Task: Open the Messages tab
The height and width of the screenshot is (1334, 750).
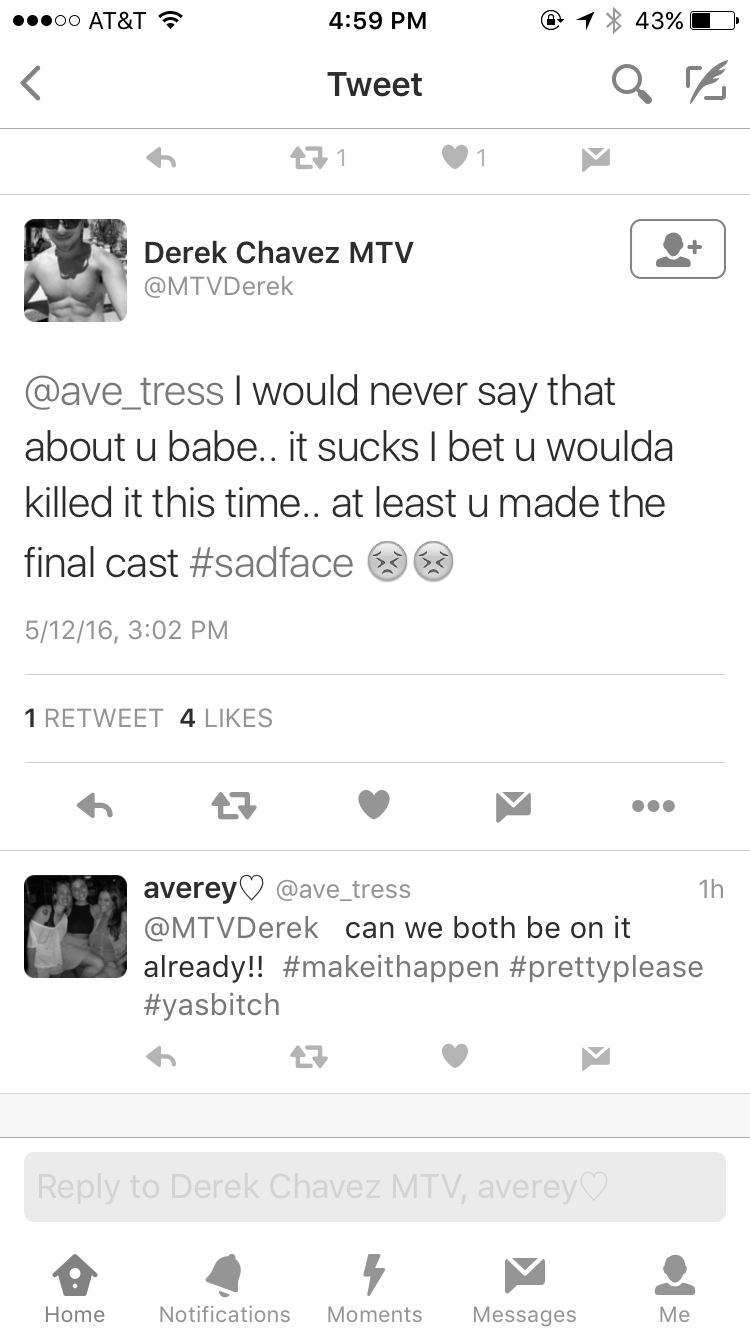Action: tap(525, 1289)
